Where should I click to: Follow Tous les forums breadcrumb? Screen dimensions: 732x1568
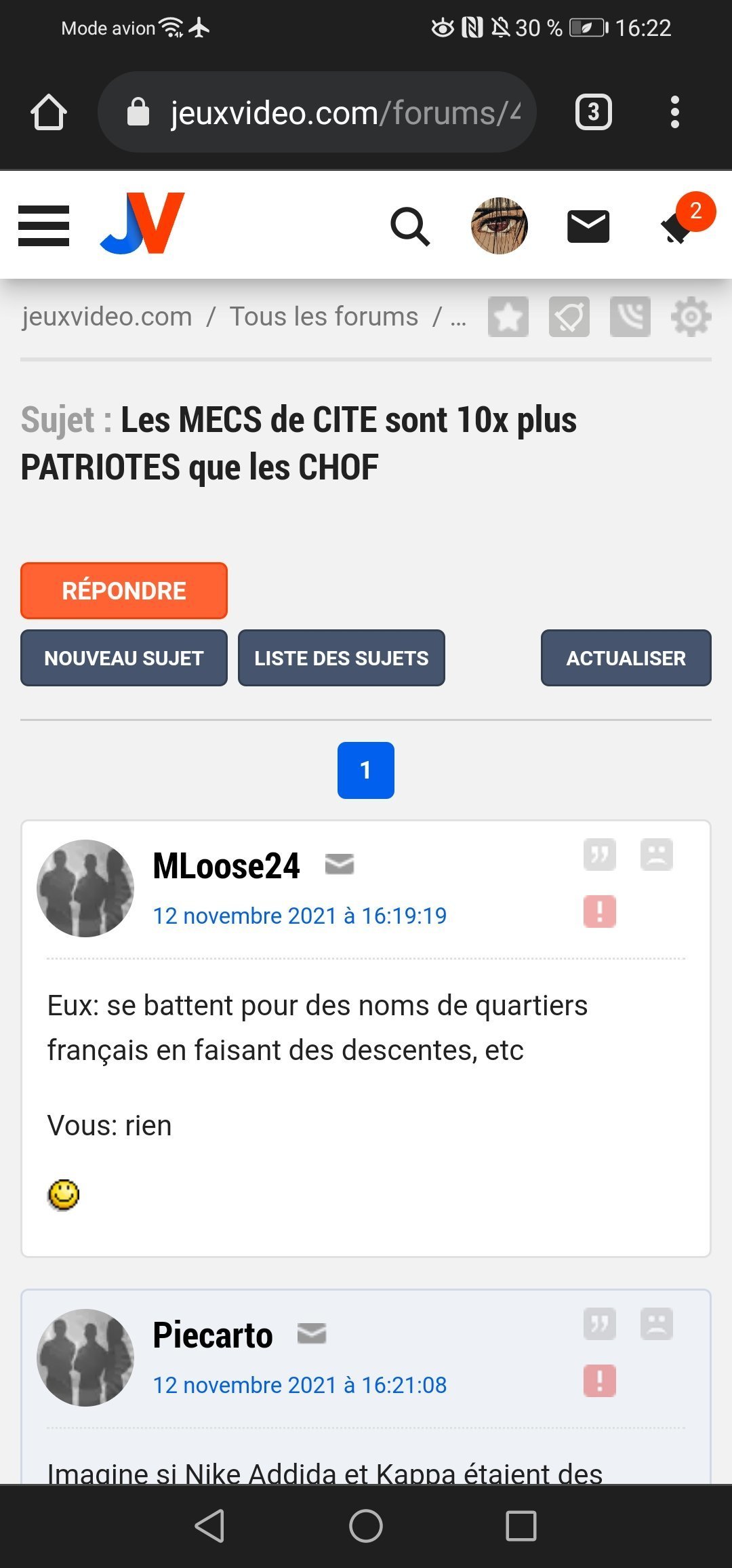click(x=324, y=317)
